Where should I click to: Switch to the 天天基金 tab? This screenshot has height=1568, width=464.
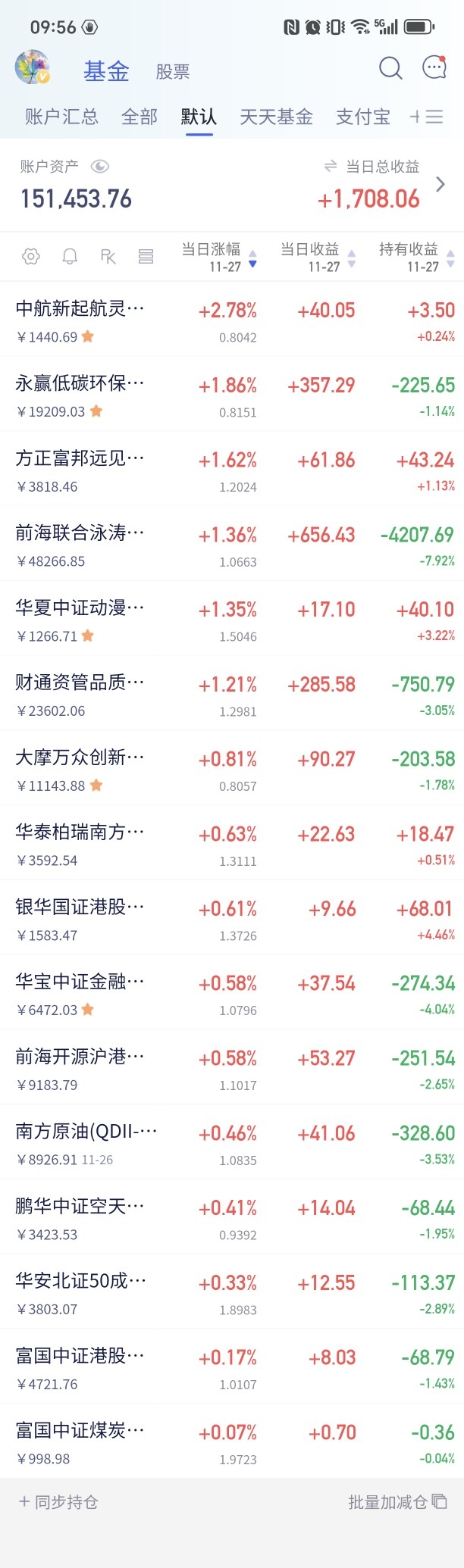point(276,117)
